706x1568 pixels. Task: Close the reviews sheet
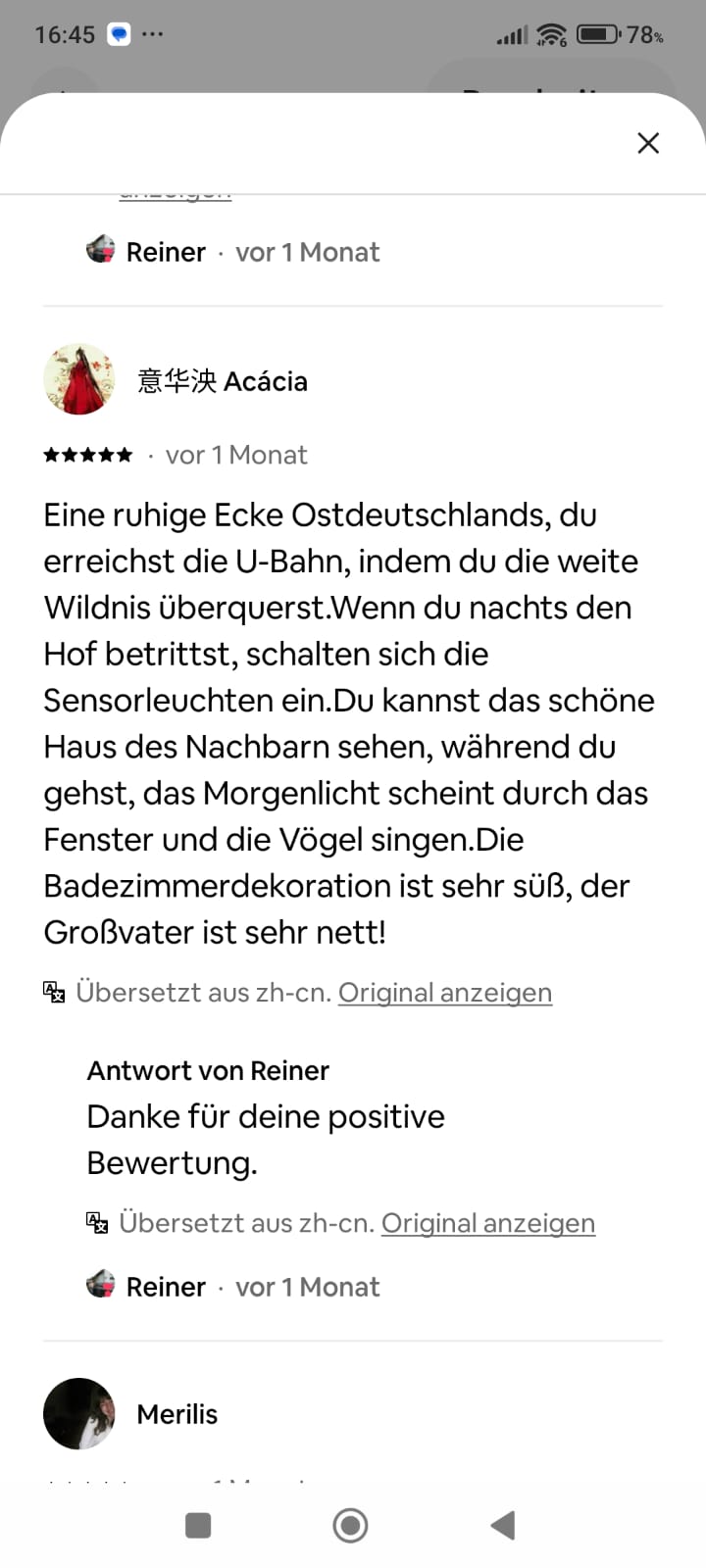[648, 143]
